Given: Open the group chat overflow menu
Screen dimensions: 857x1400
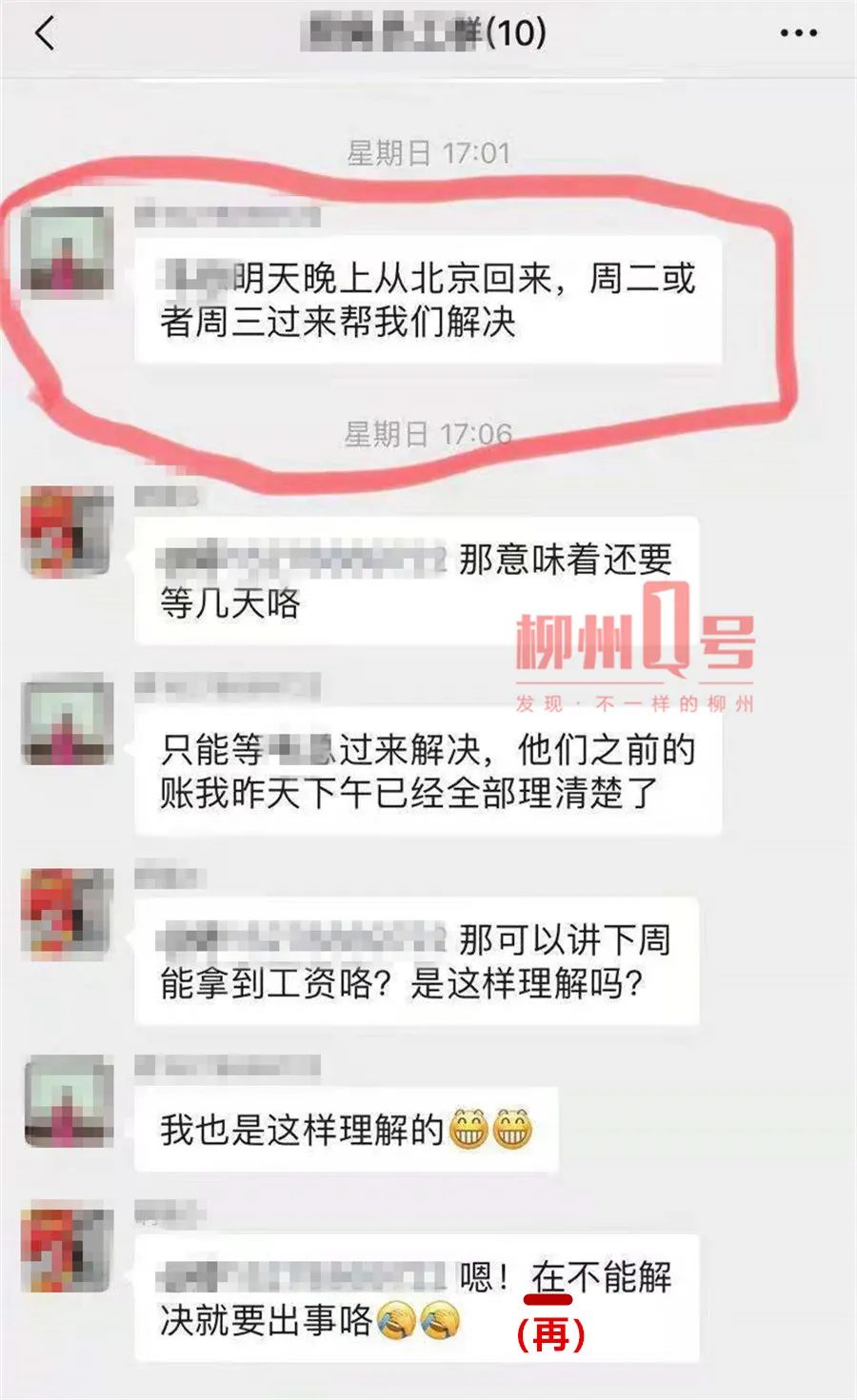Looking at the screenshot, I should coord(798,33).
